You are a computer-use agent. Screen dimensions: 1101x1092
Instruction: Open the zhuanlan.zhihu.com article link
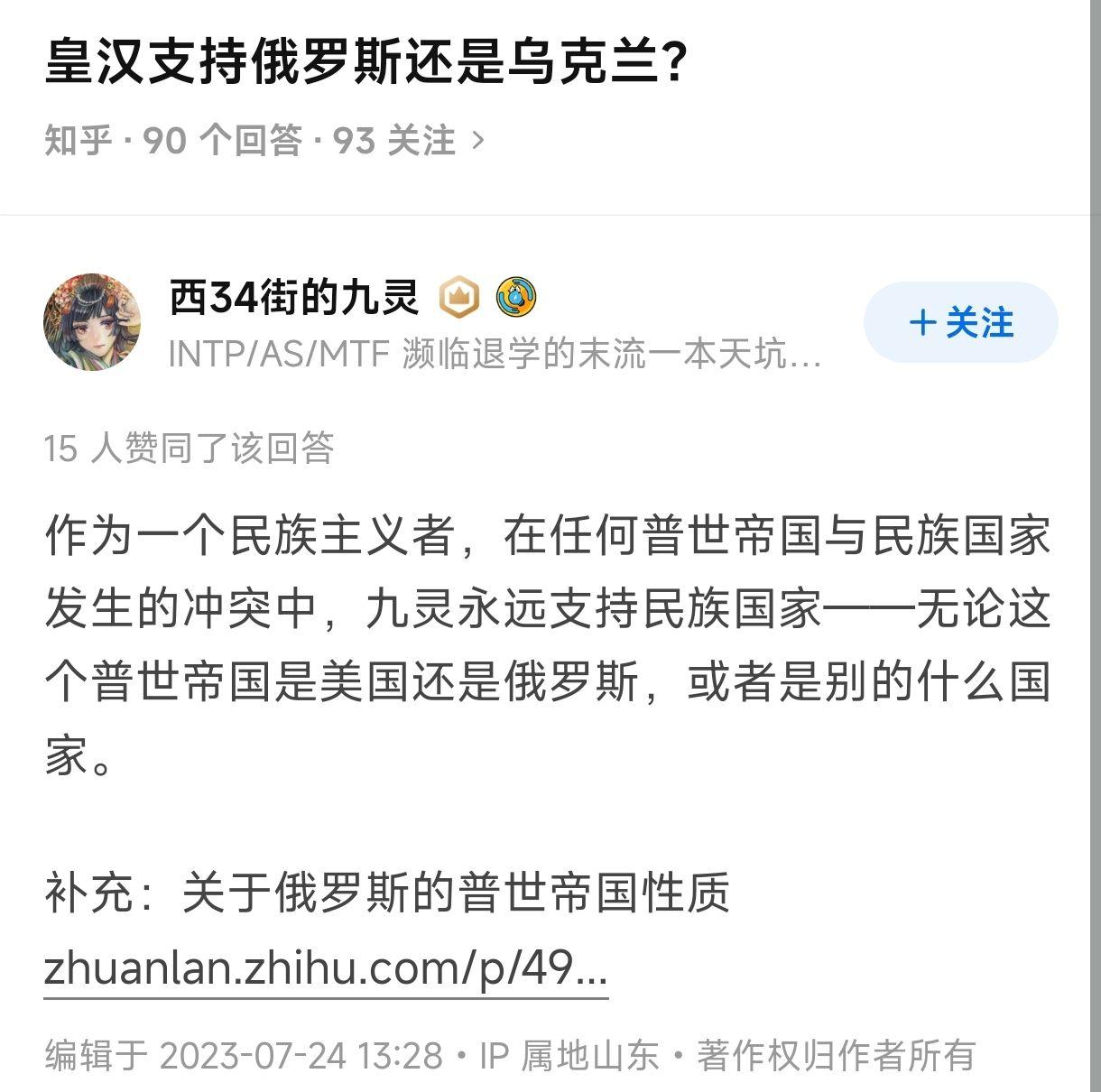point(325,970)
